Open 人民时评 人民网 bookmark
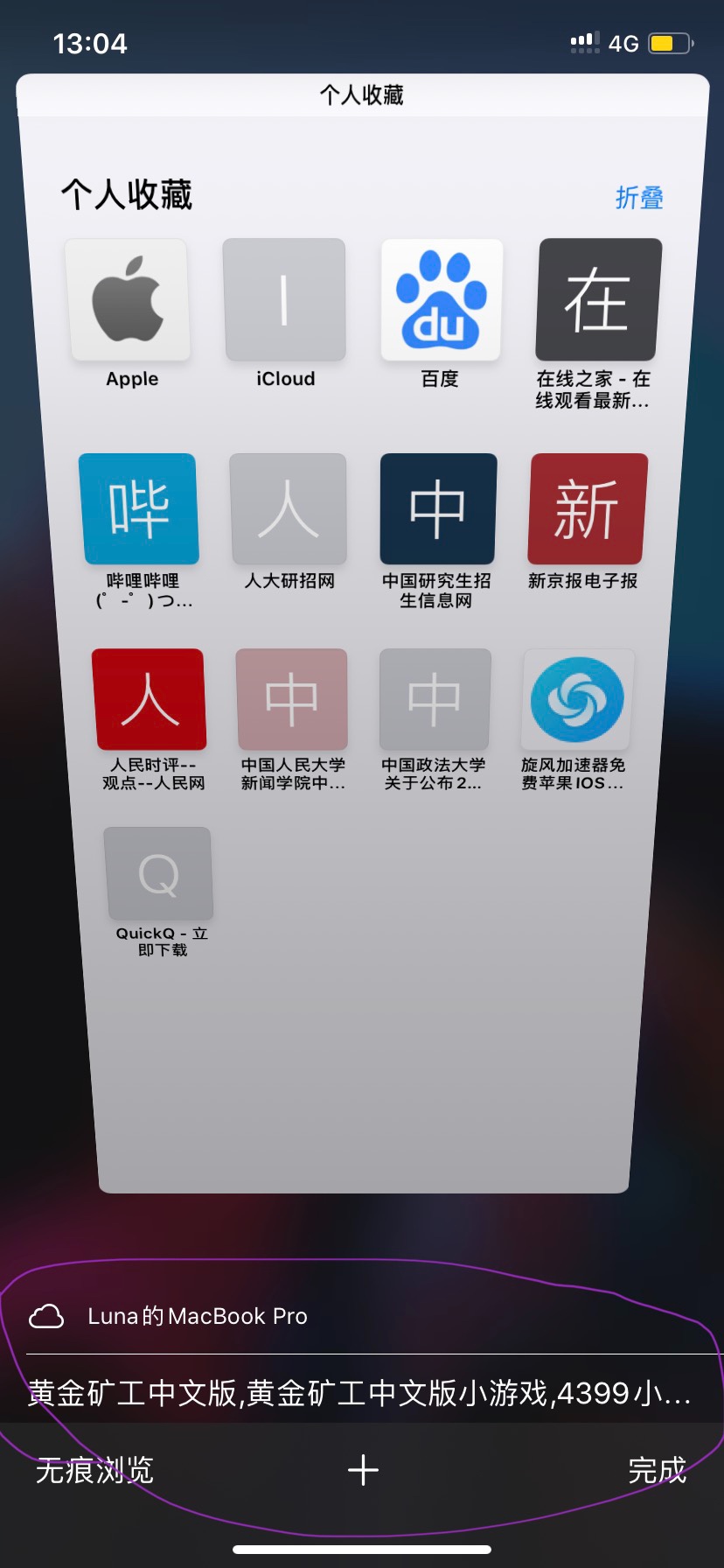This screenshot has width=724, height=1568. pos(150,699)
